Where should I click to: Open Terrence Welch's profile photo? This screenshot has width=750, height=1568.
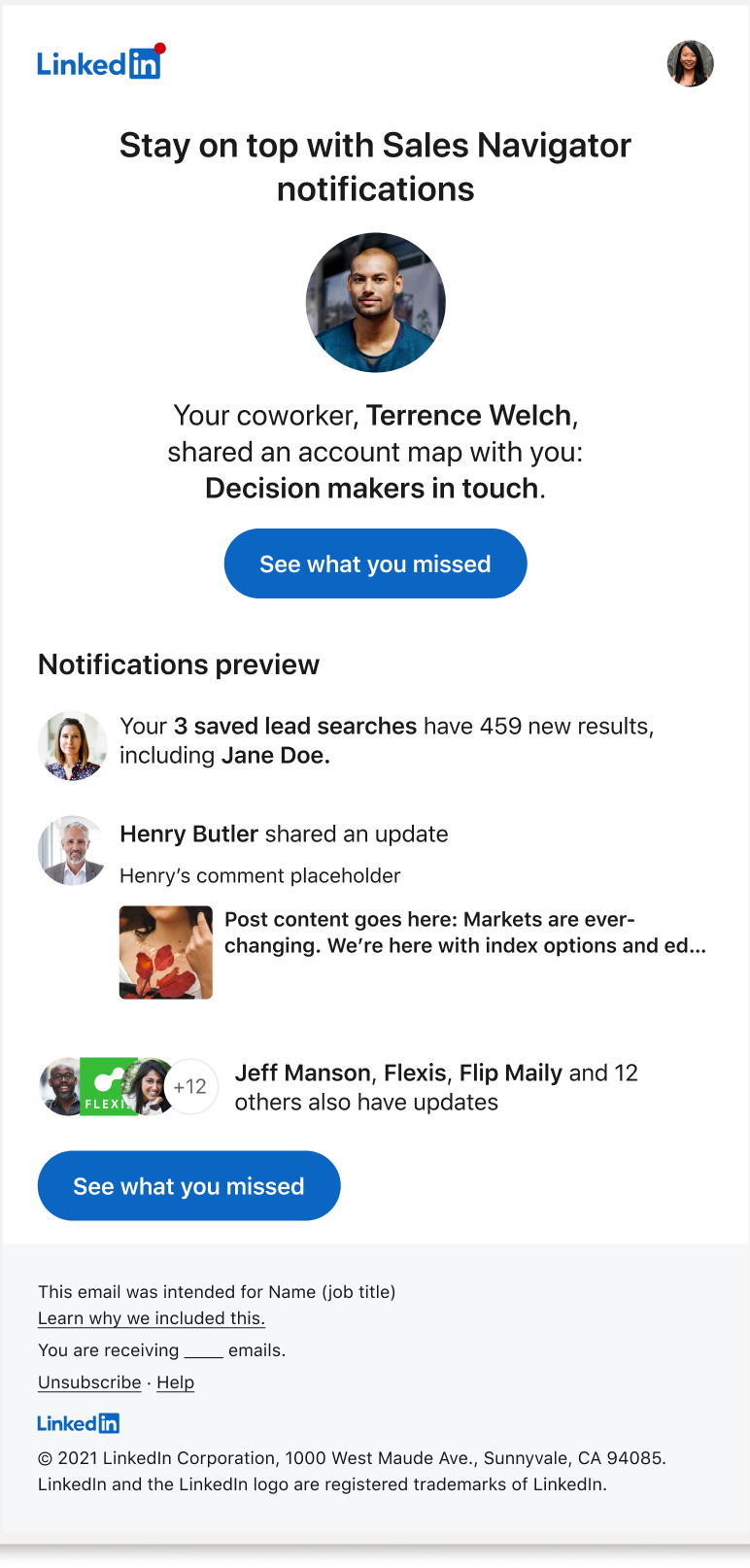click(376, 302)
